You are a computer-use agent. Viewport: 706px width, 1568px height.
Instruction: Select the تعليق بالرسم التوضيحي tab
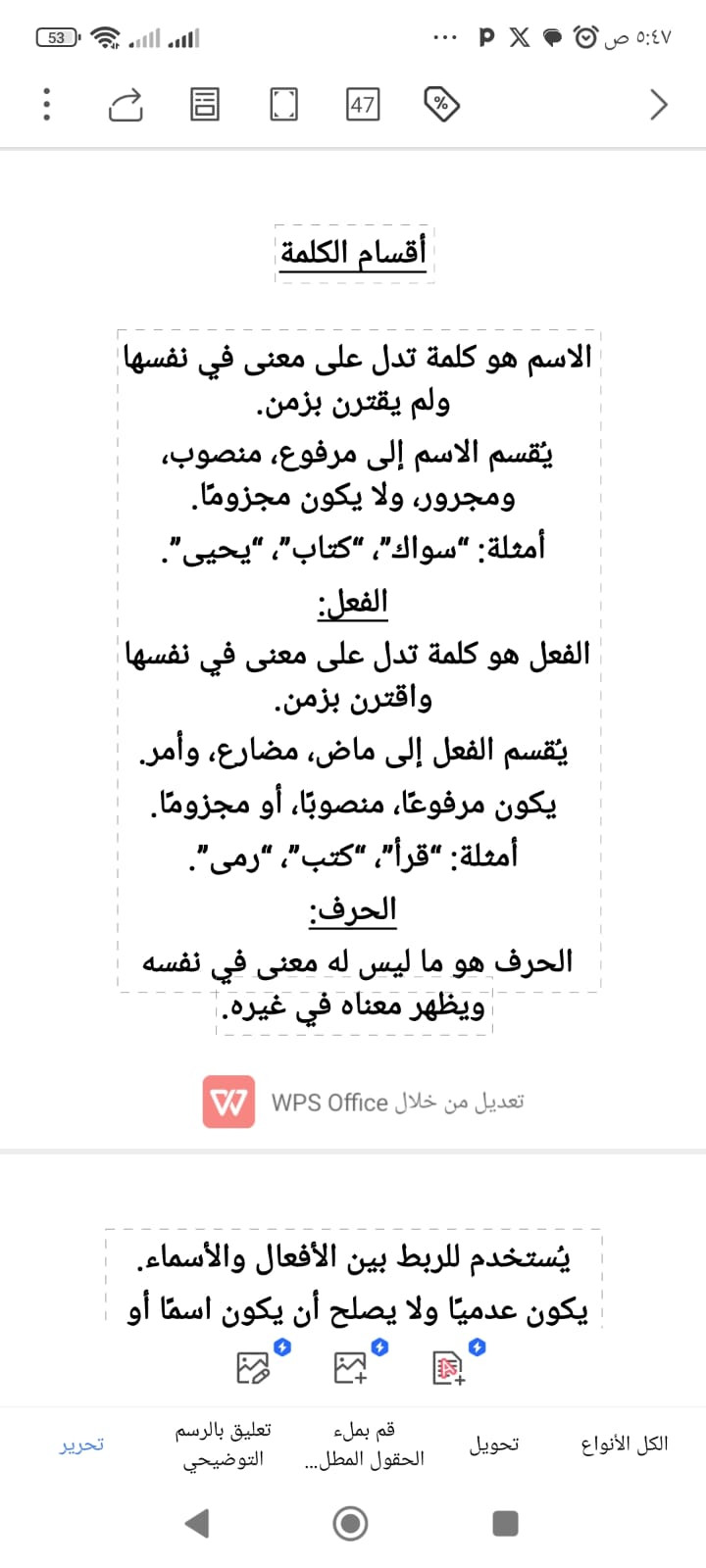(x=224, y=1445)
